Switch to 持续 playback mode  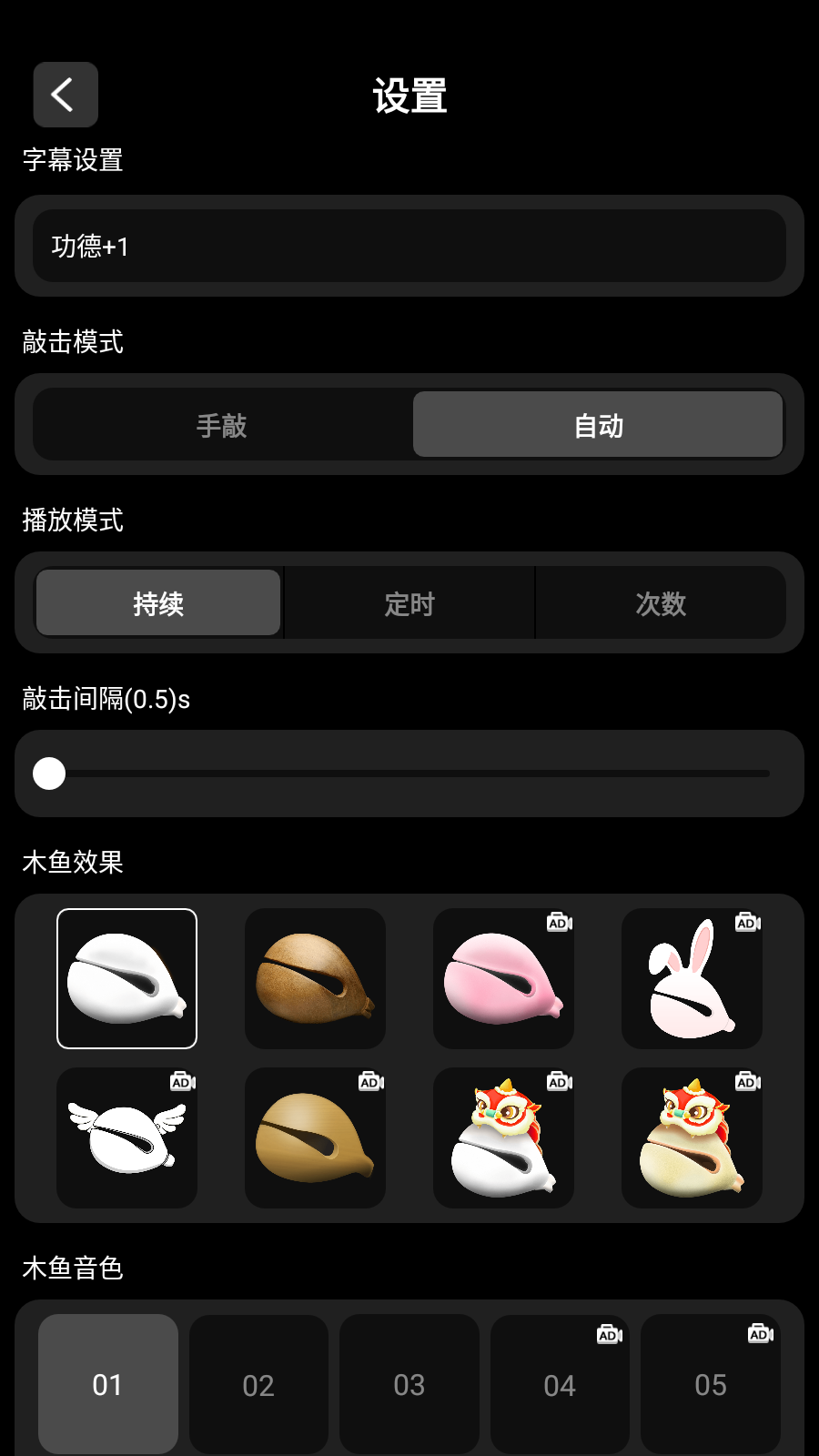coord(157,602)
